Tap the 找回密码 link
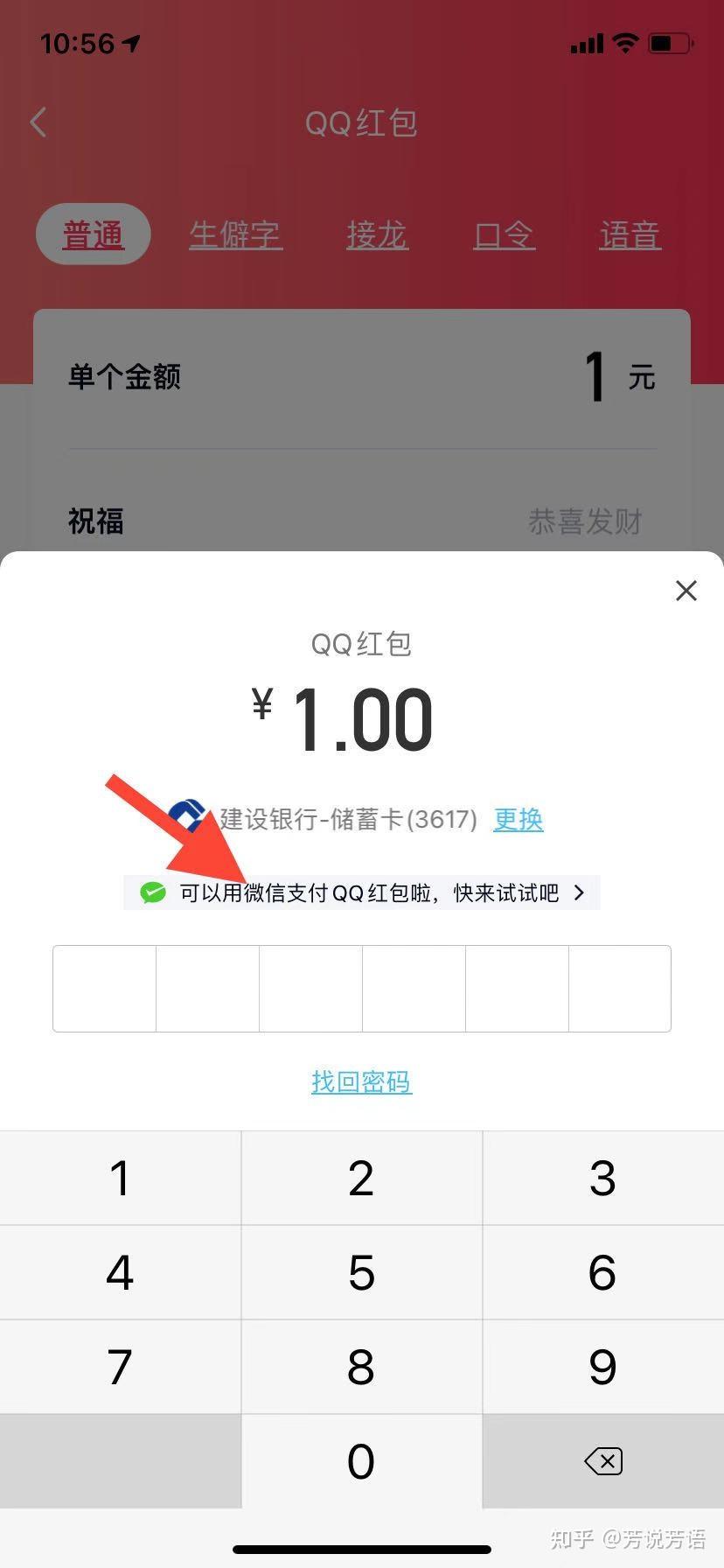724x1568 pixels. pos(361,1082)
